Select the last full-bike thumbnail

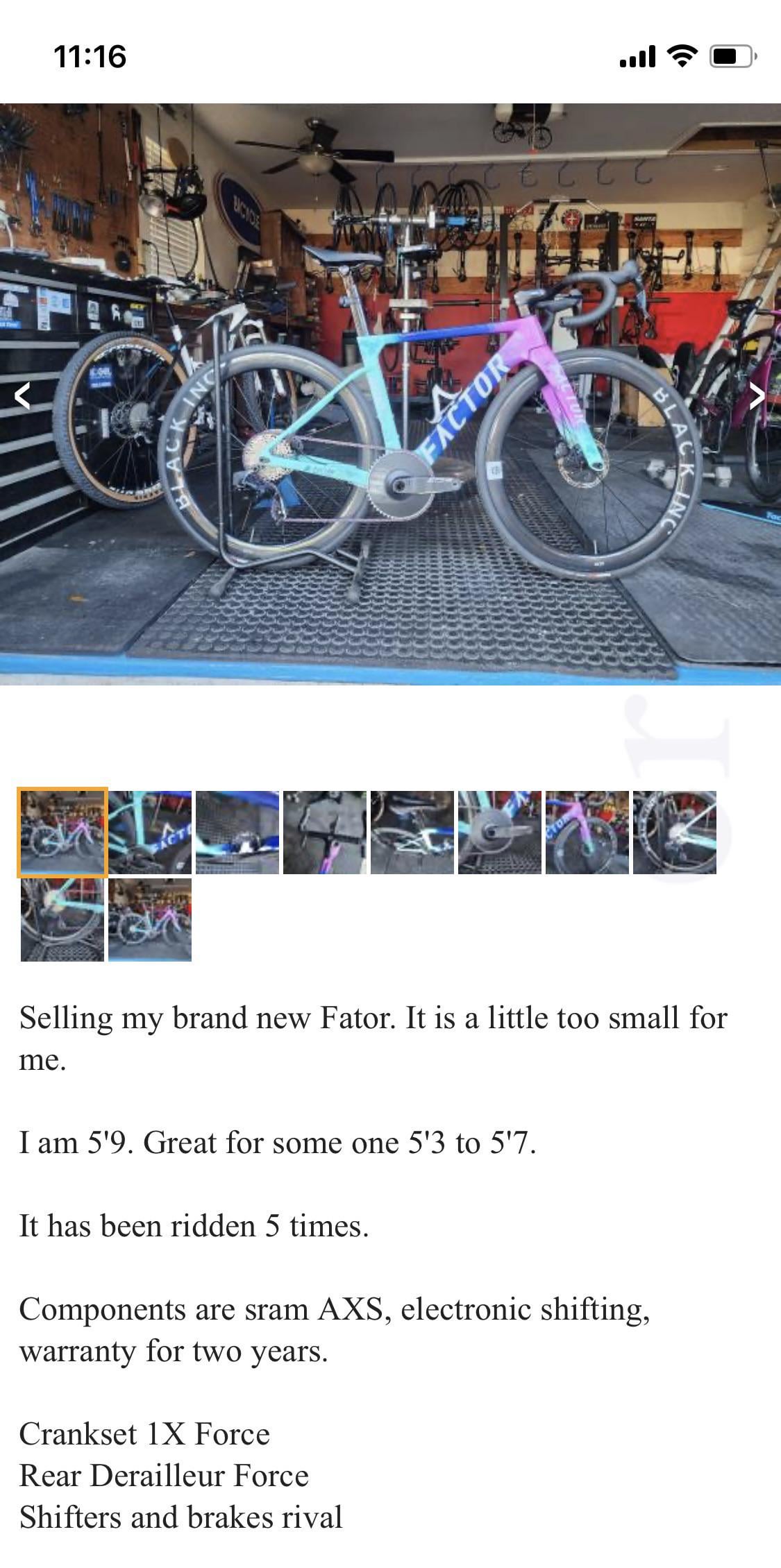[150, 920]
